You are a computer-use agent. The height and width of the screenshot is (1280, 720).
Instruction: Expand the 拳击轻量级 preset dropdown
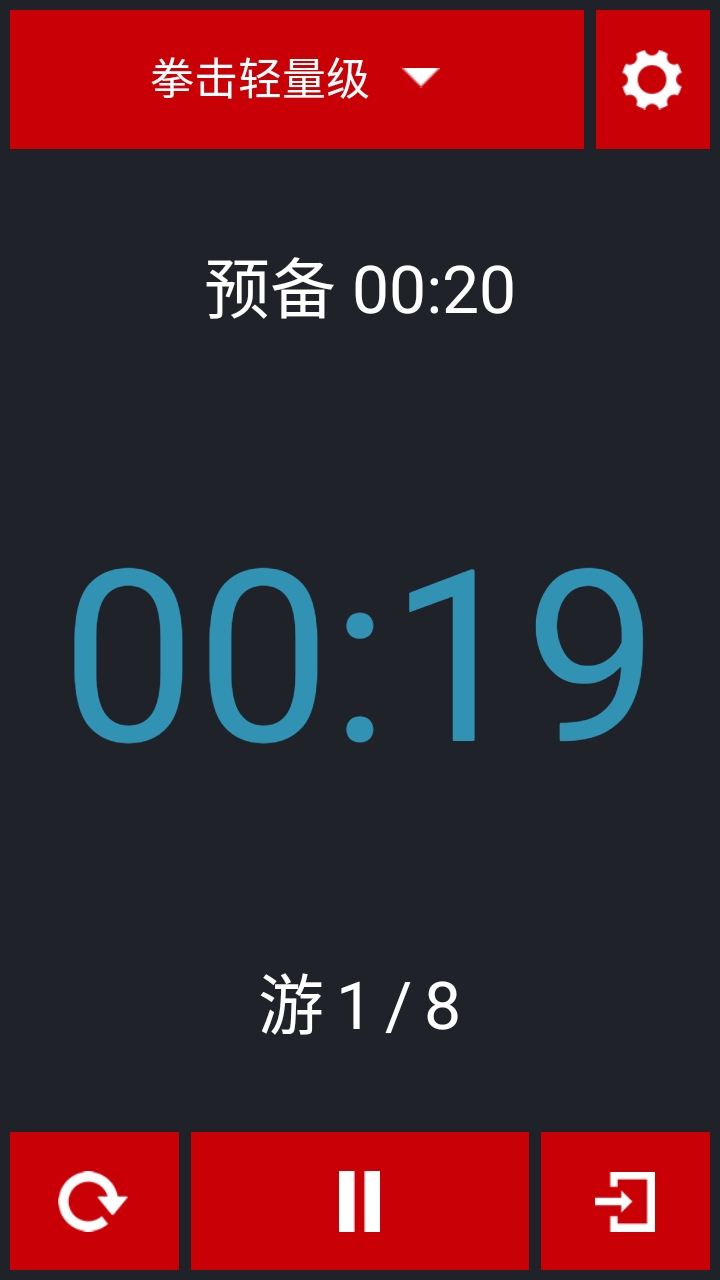coord(297,79)
